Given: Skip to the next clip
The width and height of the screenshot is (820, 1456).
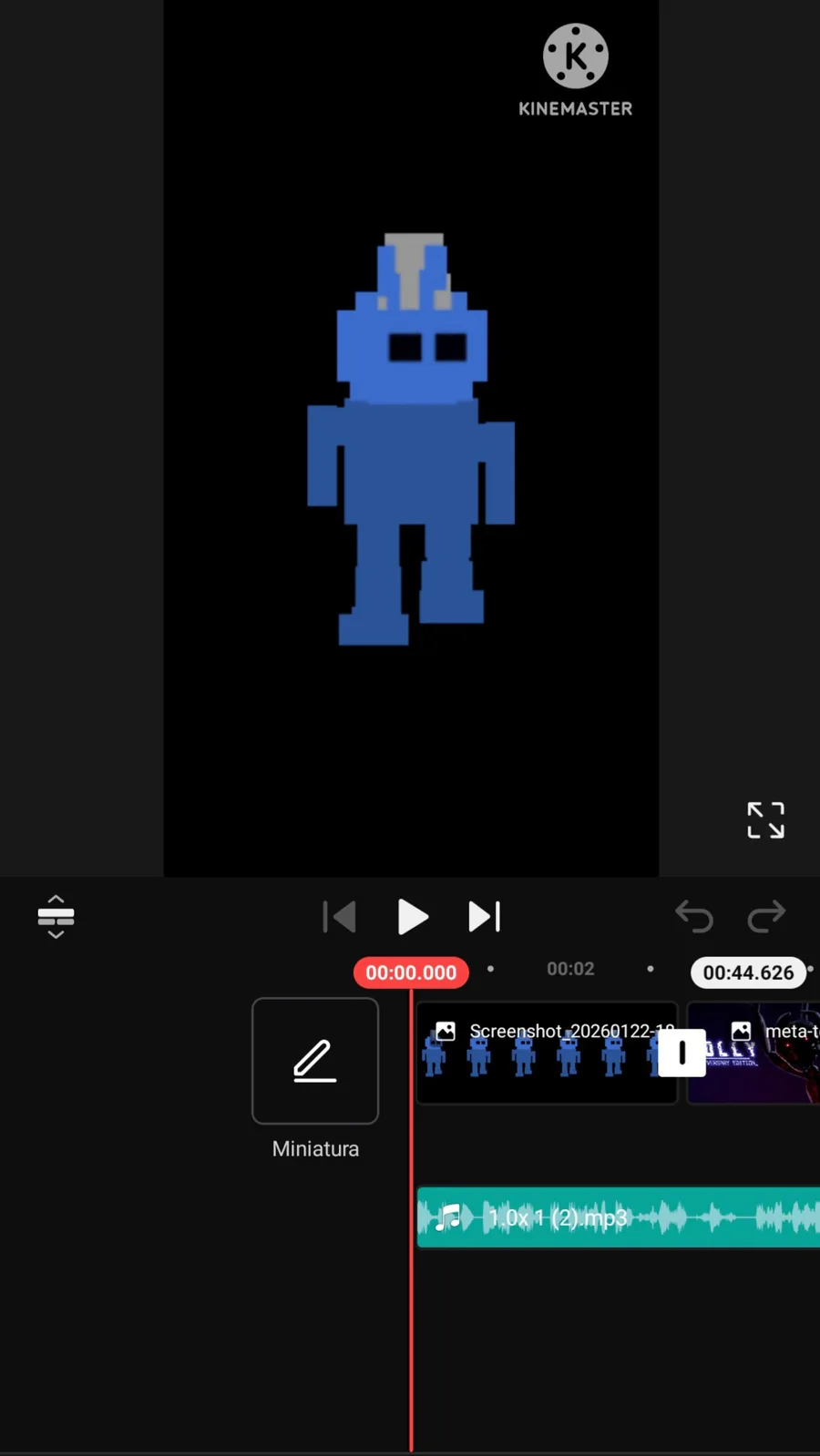Looking at the screenshot, I should pyautogui.click(x=484, y=917).
